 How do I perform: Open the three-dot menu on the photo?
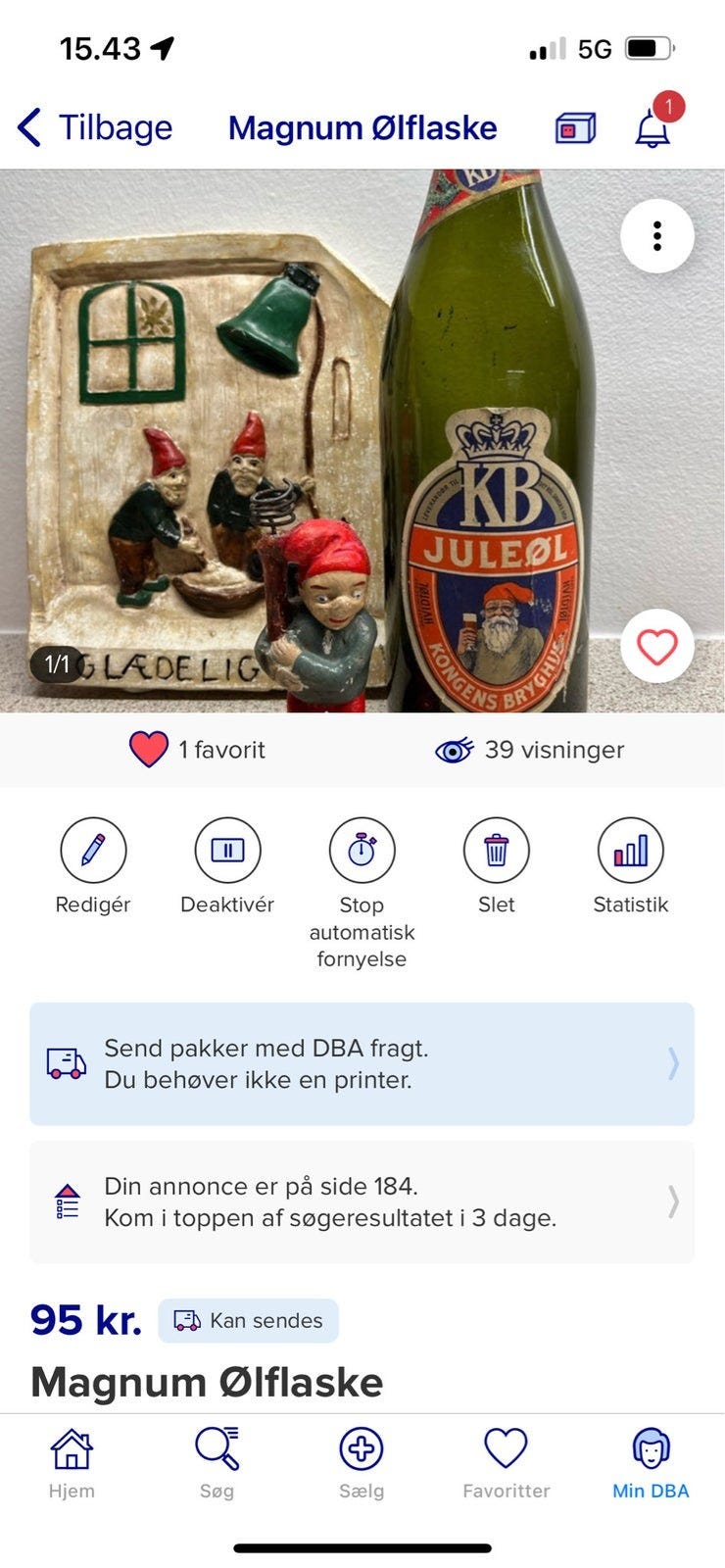pos(657,236)
